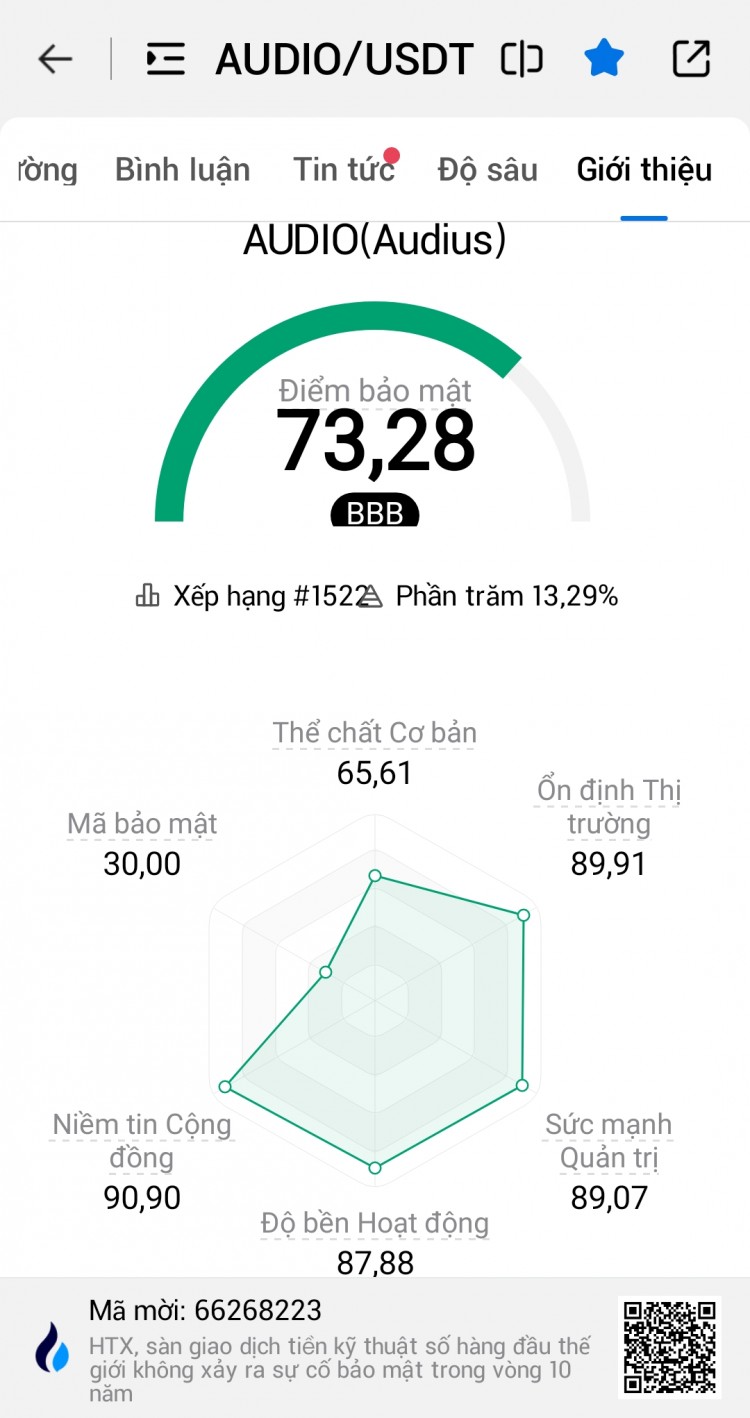
Task: Switch to the Bình luận tab
Action: click(x=182, y=170)
